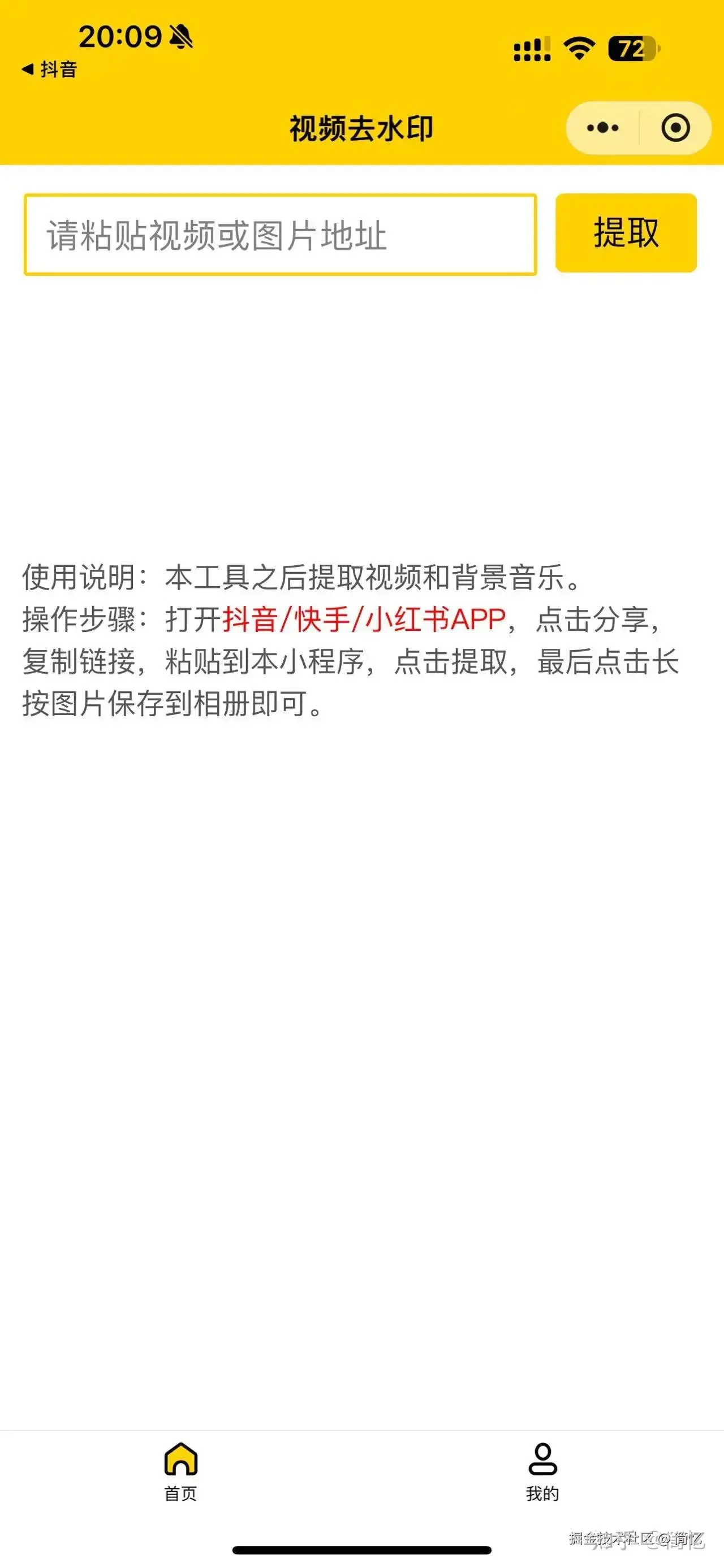The height and width of the screenshot is (1568, 724).
Task: Focus the paste video address field
Action: 280,235
